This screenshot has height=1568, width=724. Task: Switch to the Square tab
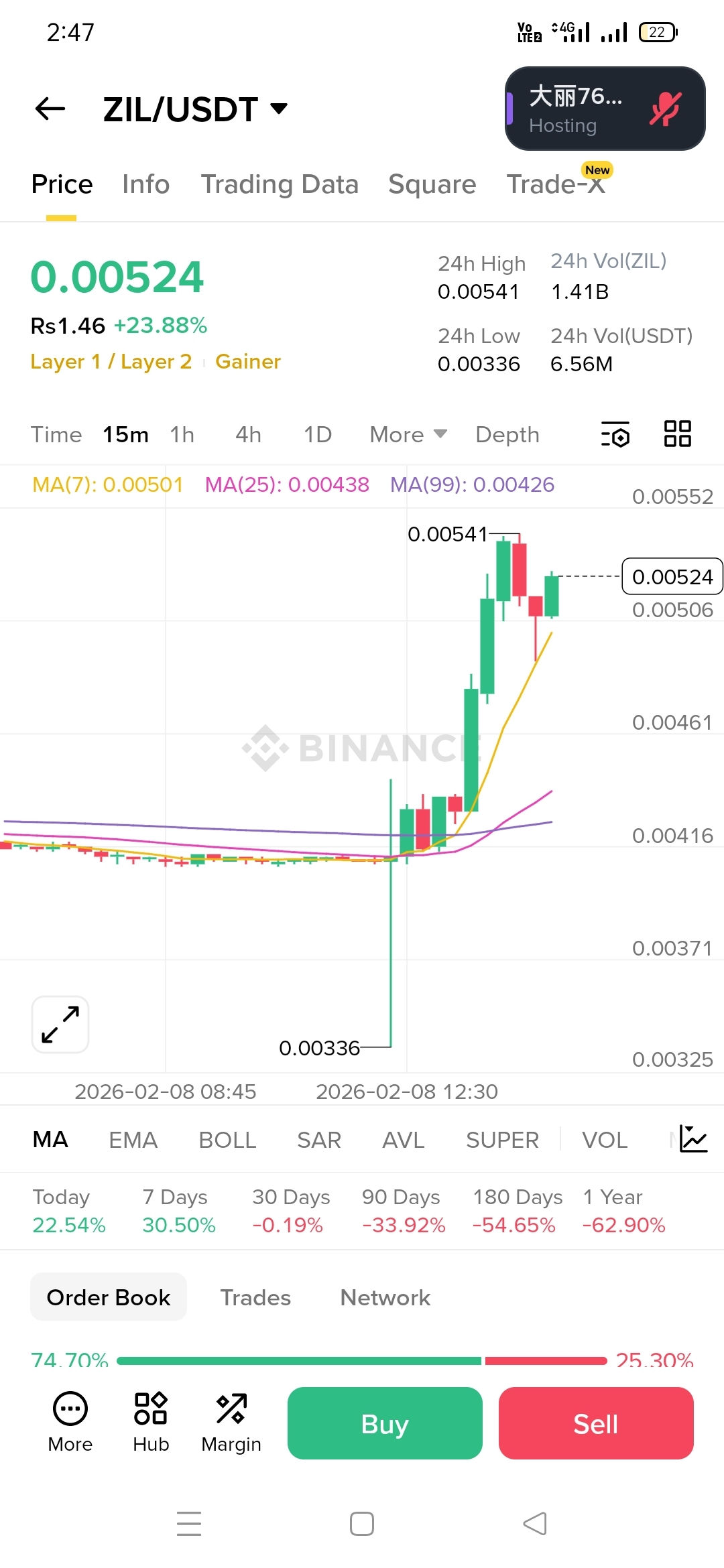click(432, 184)
